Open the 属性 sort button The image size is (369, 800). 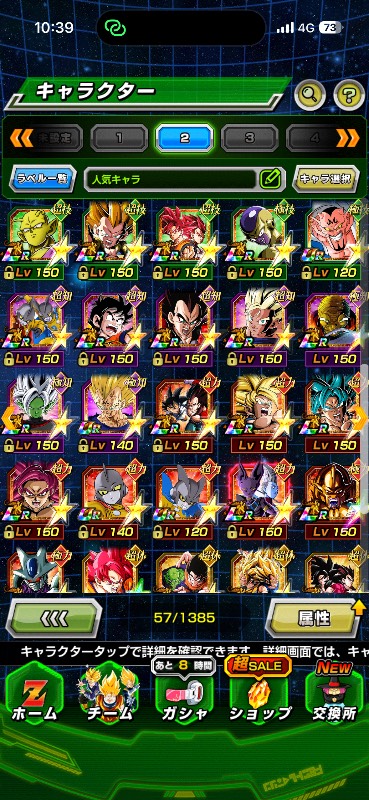(x=313, y=618)
